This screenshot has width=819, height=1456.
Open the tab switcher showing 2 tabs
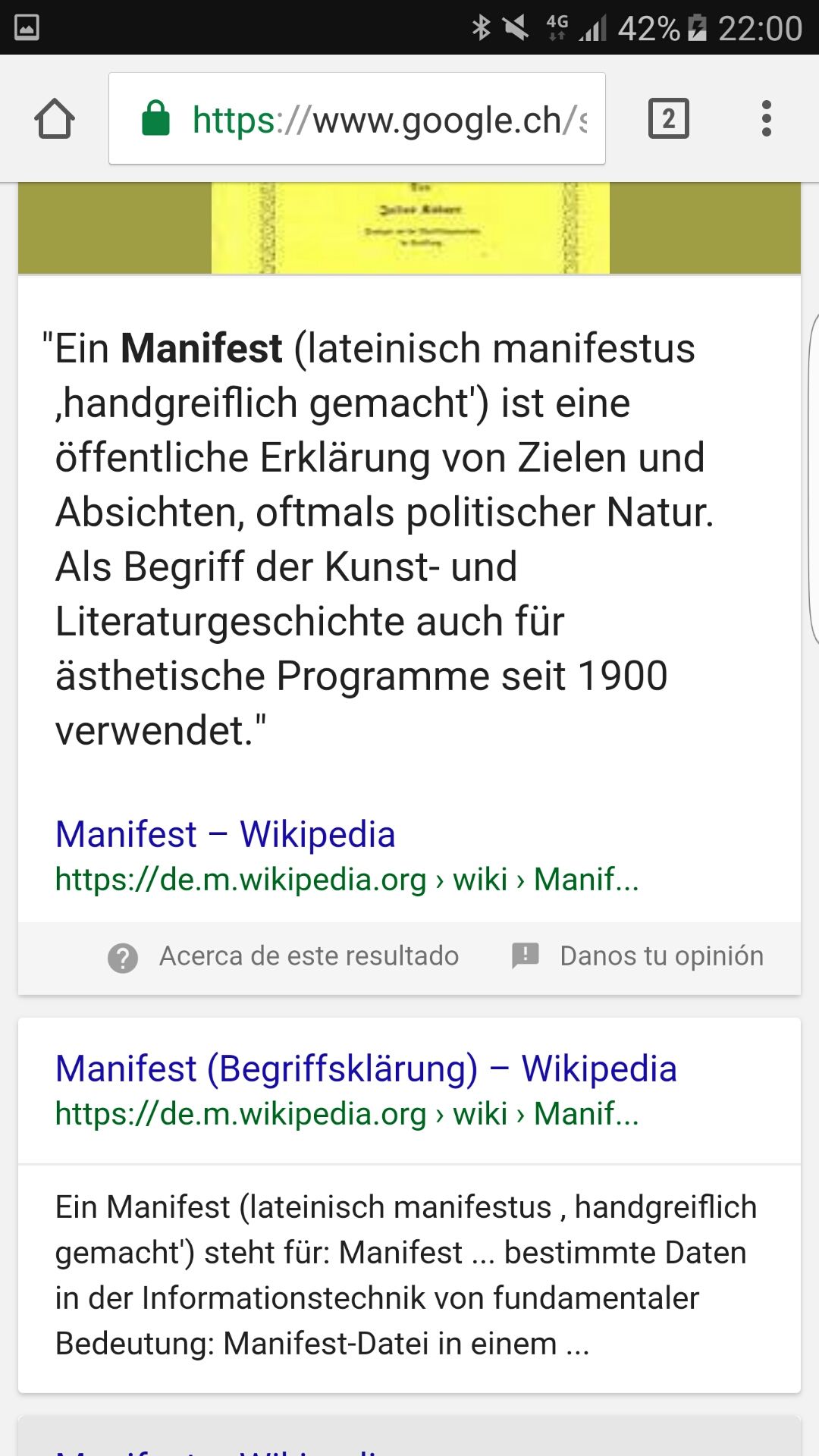(668, 119)
